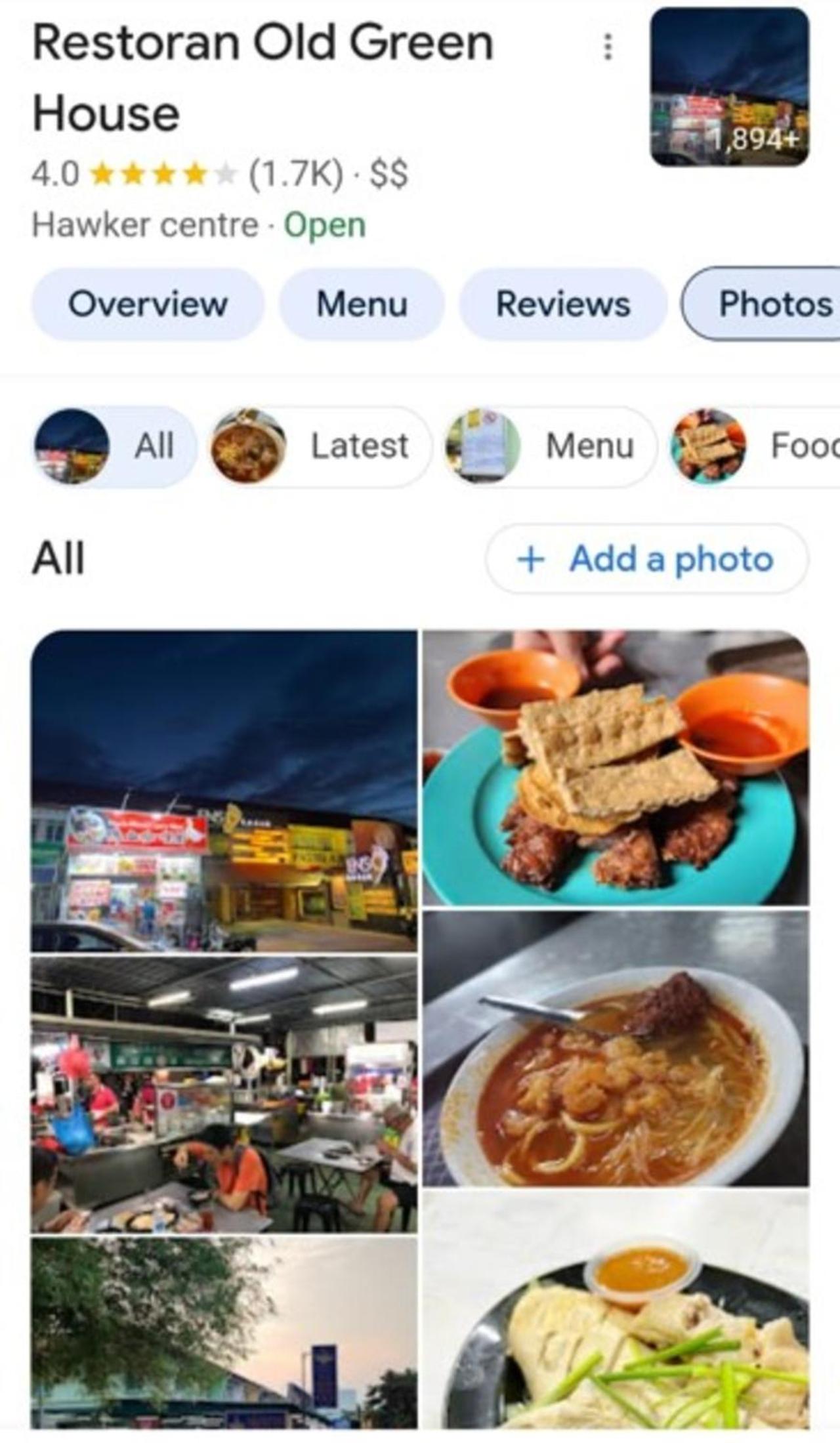
Task: Open the 1,894+ photos thumbnail
Action: pos(730,87)
